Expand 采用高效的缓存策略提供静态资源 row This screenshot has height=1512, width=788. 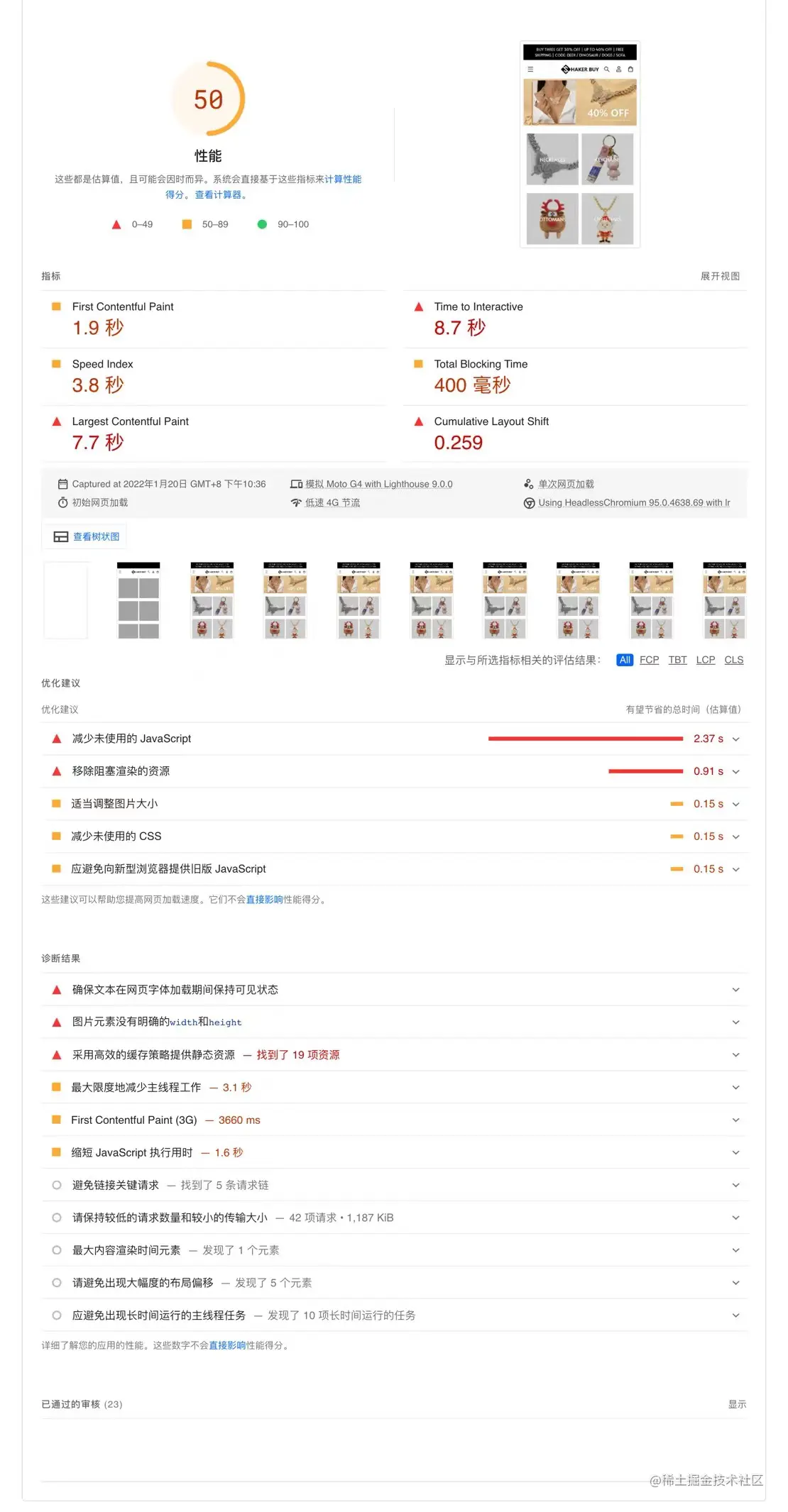click(x=735, y=1055)
